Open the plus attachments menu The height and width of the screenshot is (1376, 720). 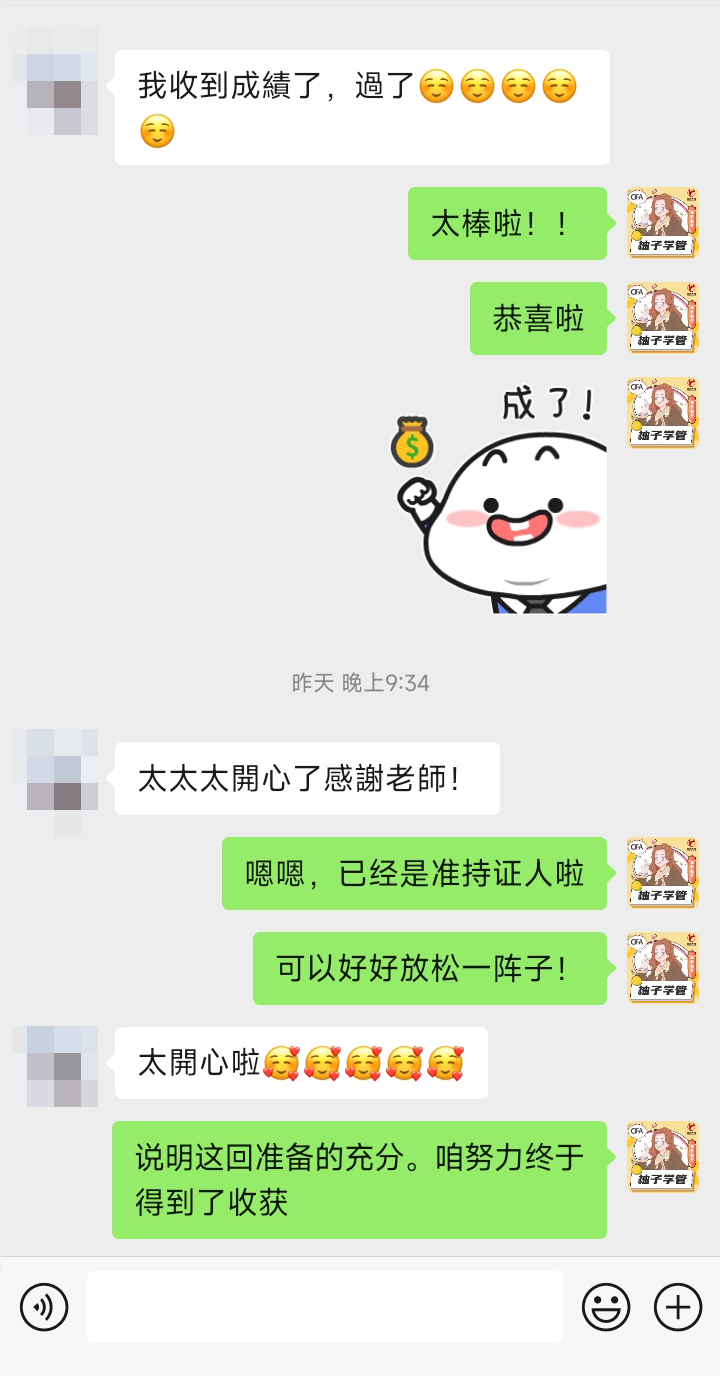(678, 1307)
